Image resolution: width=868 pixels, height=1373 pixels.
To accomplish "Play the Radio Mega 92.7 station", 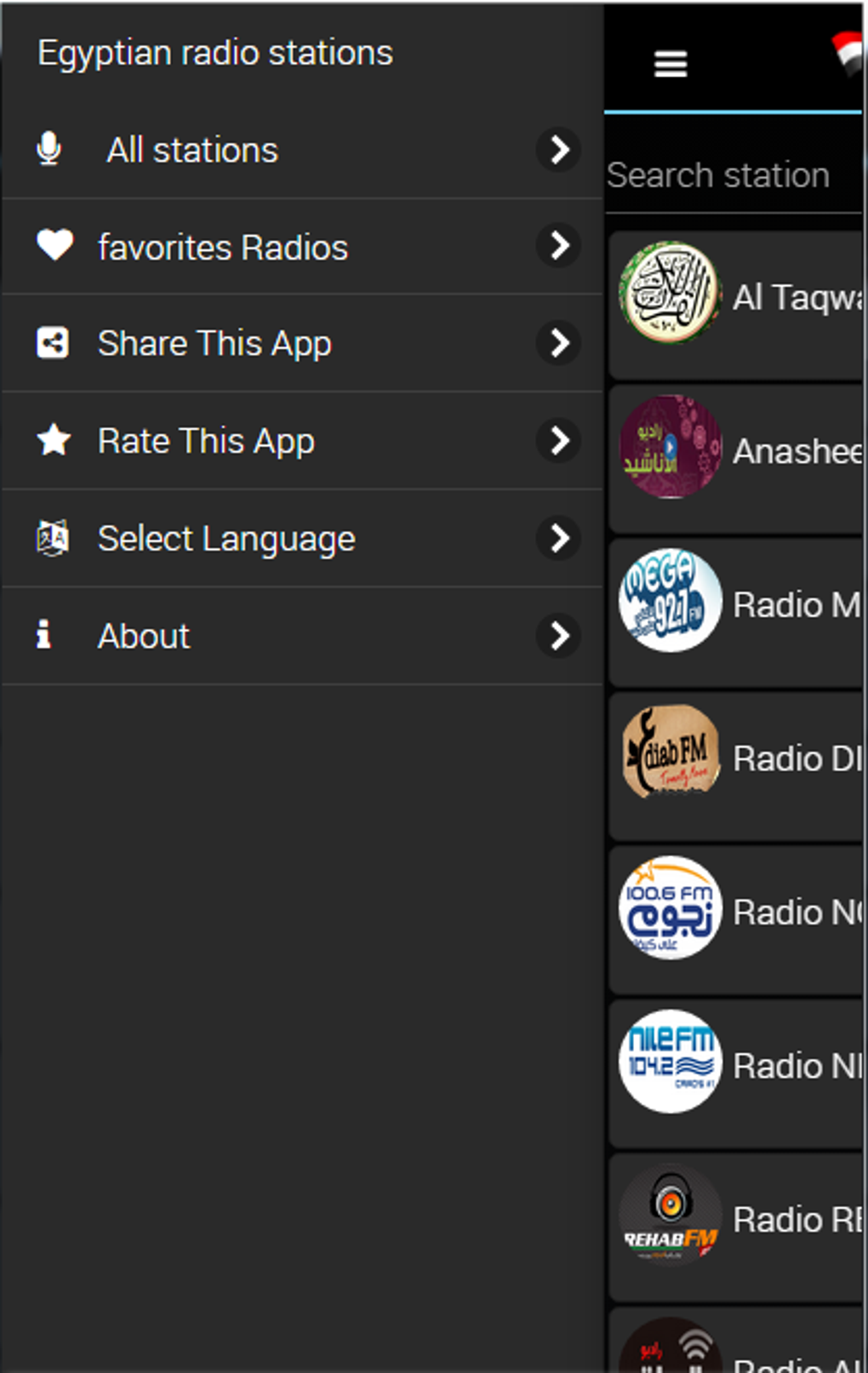I will (x=671, y=601).
